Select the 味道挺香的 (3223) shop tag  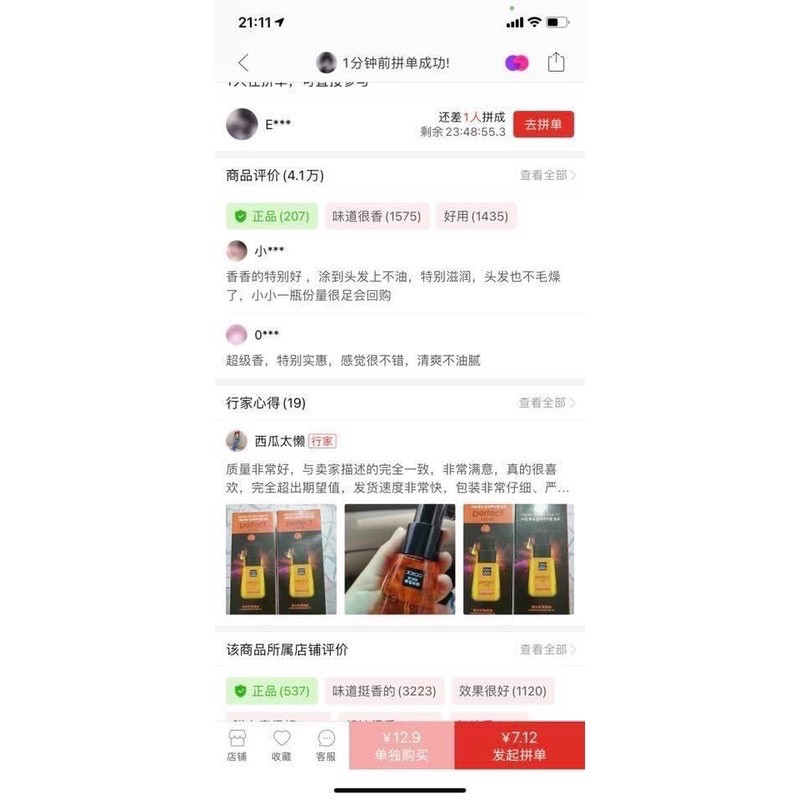pos(383,691)
